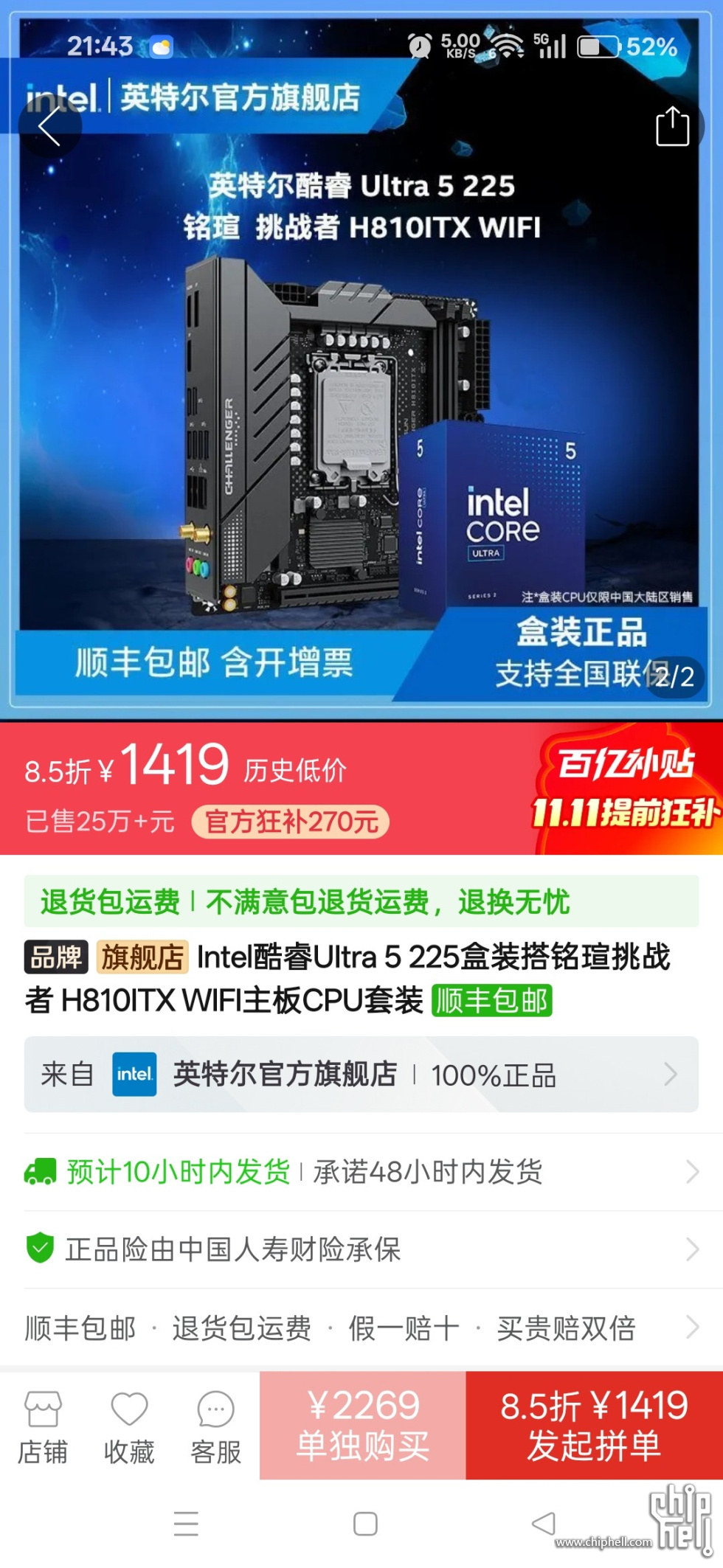Buy alone at ¥2269 单独购买
723x1568 pixels.
click(x=362, y=1425)
